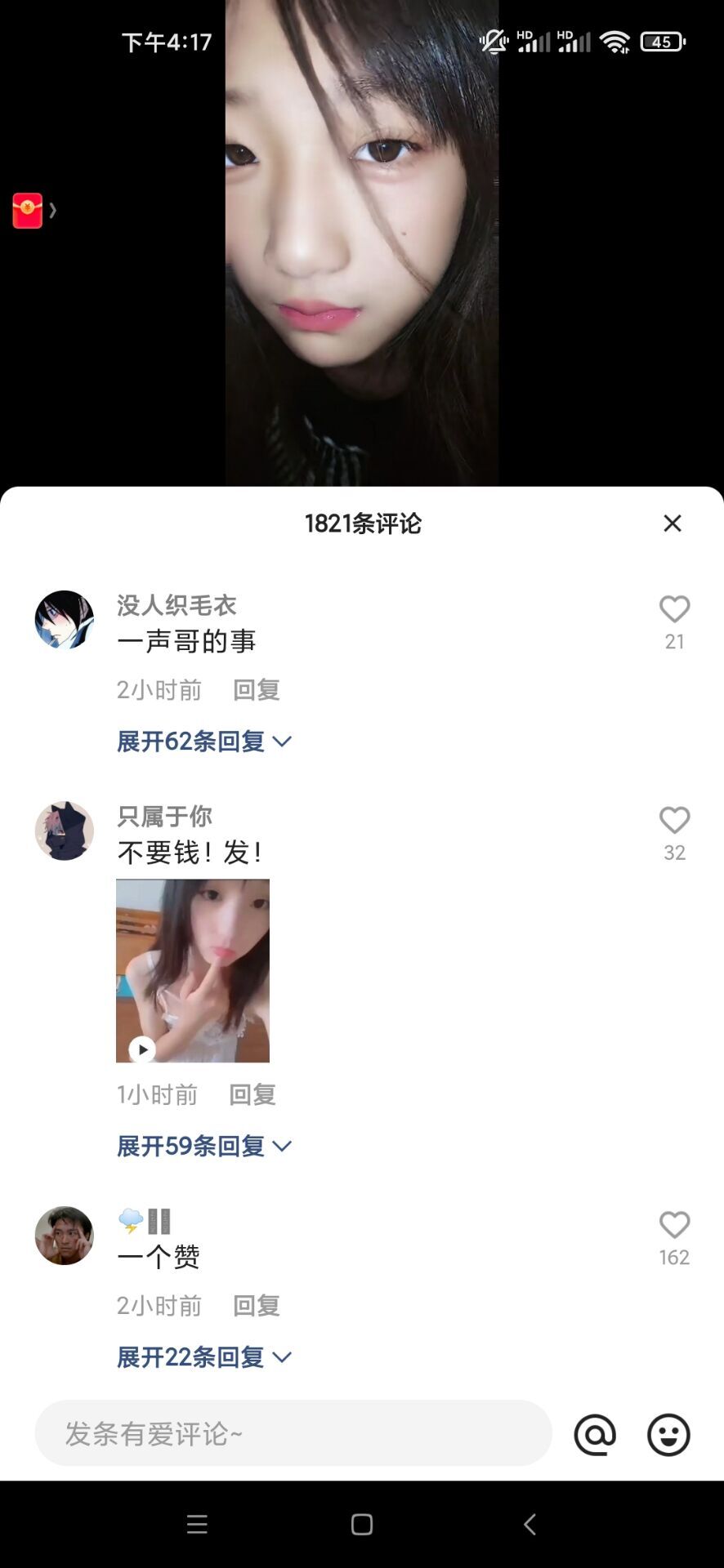Go back using system navigation

click(x=530, y=1524)
